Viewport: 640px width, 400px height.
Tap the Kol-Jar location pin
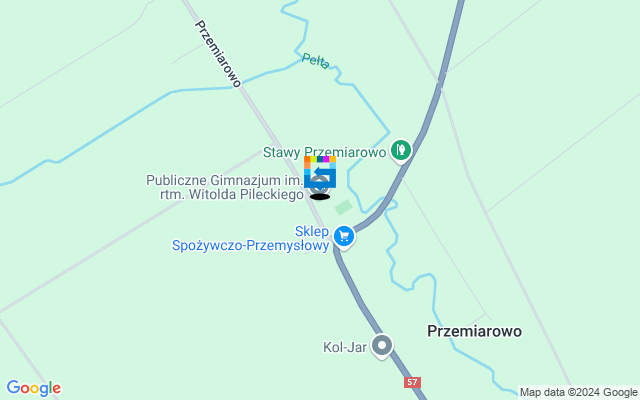tap(381, 346)
